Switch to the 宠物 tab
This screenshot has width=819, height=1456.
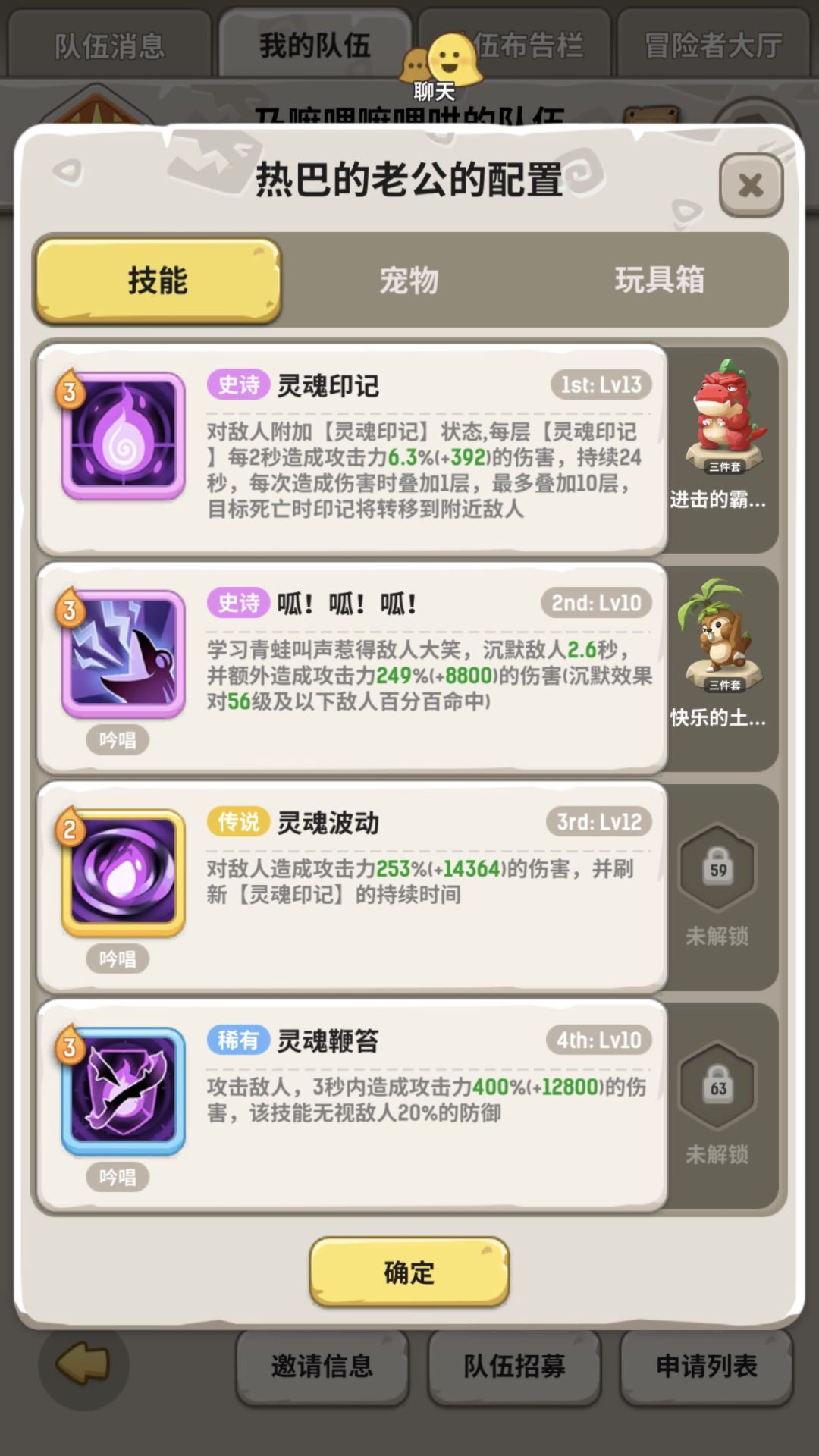[x=409, y=281]
